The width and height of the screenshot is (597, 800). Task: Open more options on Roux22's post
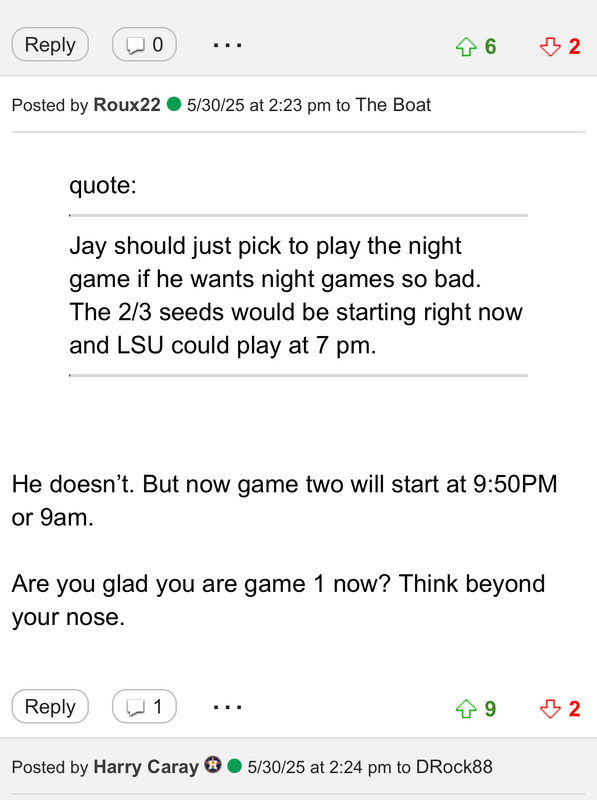click(x=228, y=707)
